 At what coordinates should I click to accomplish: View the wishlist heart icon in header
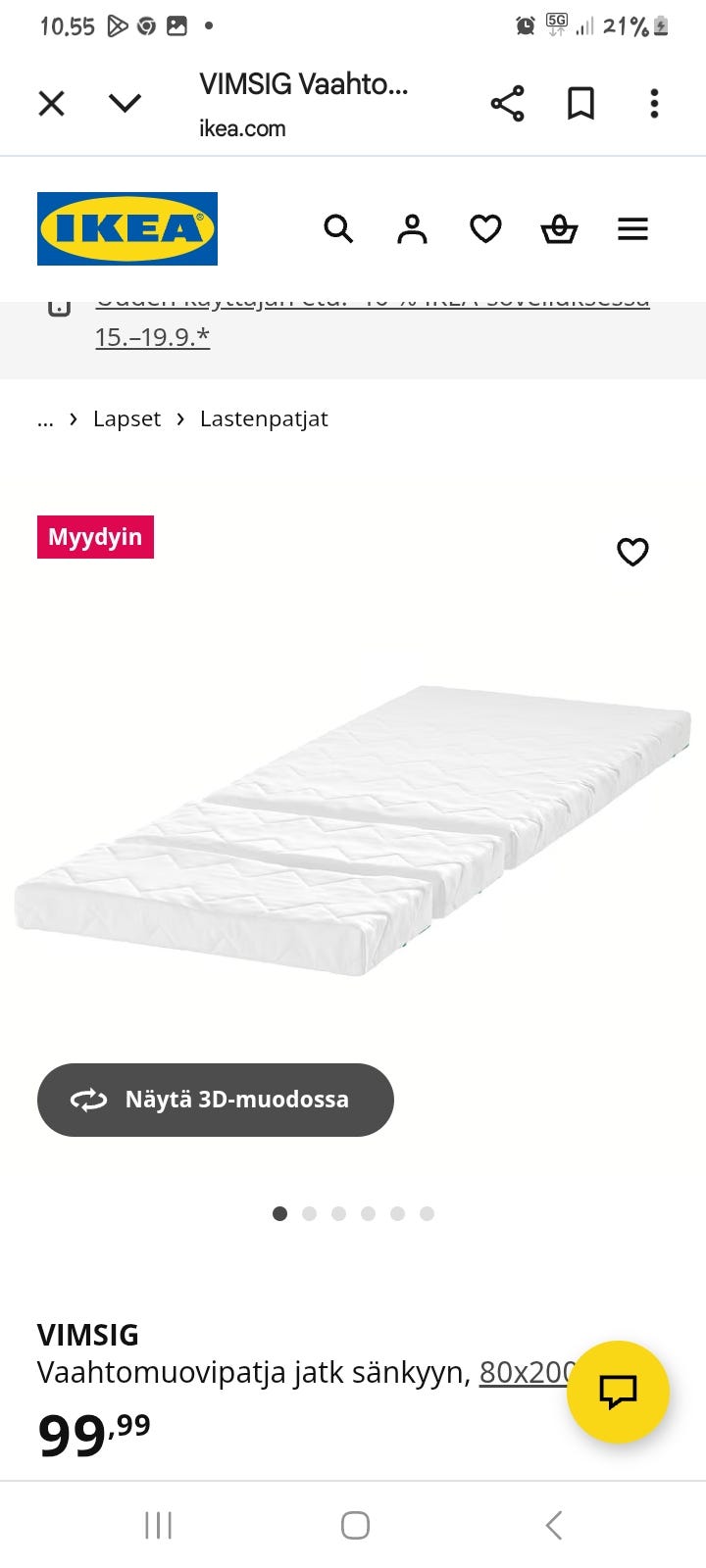485,228
